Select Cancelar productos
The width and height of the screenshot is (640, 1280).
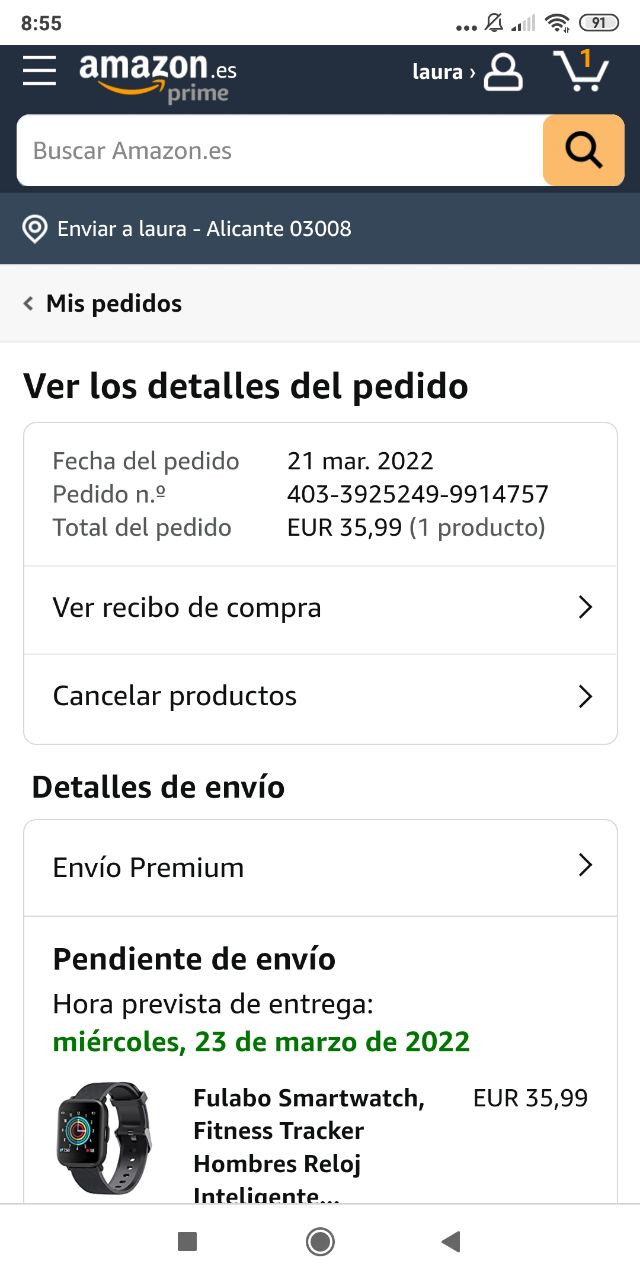point(320,696)
